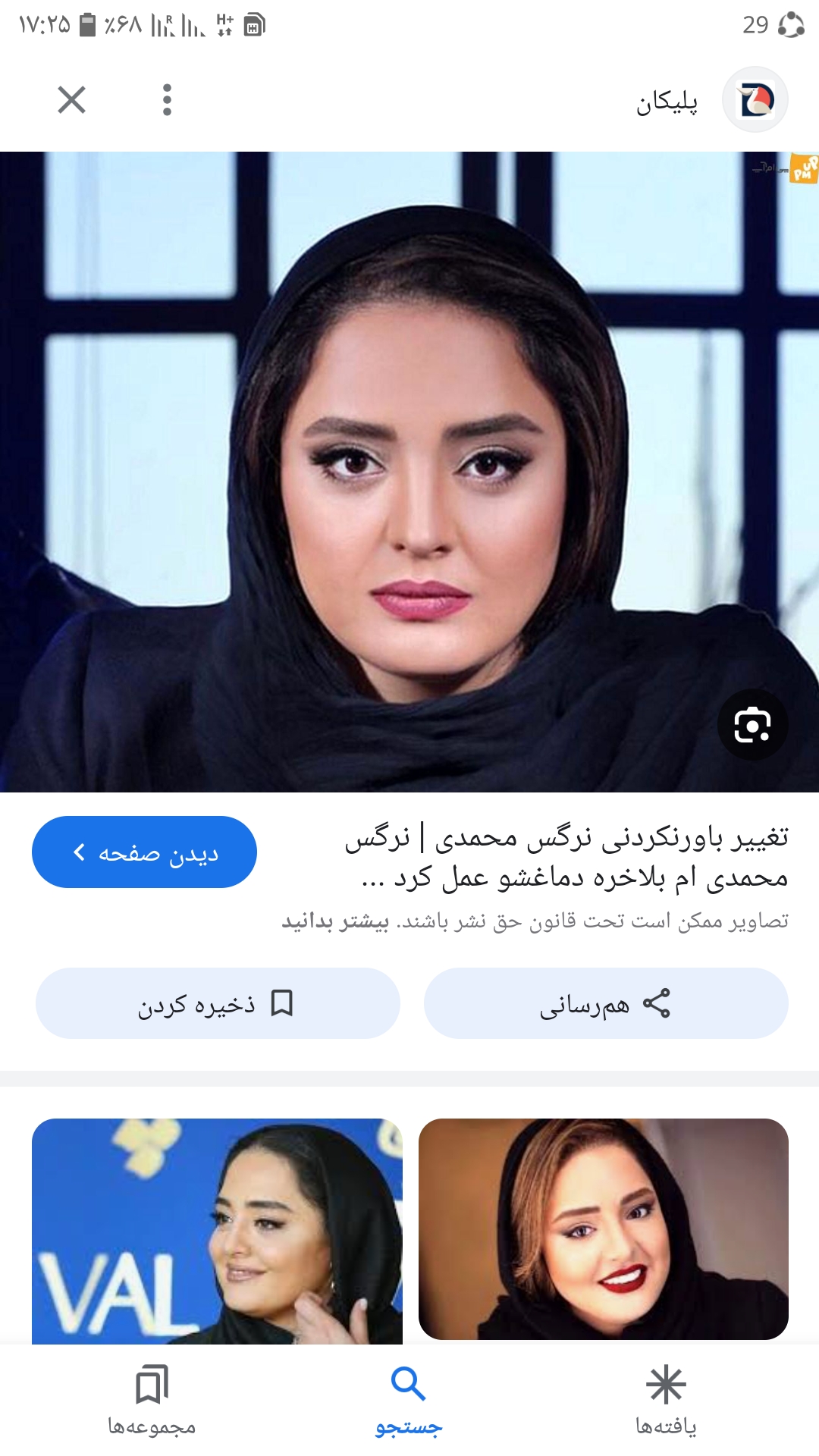Open the بیشتر بدانید learn more link
Screen dimensions: 819x1456
[x=335, y=921]
